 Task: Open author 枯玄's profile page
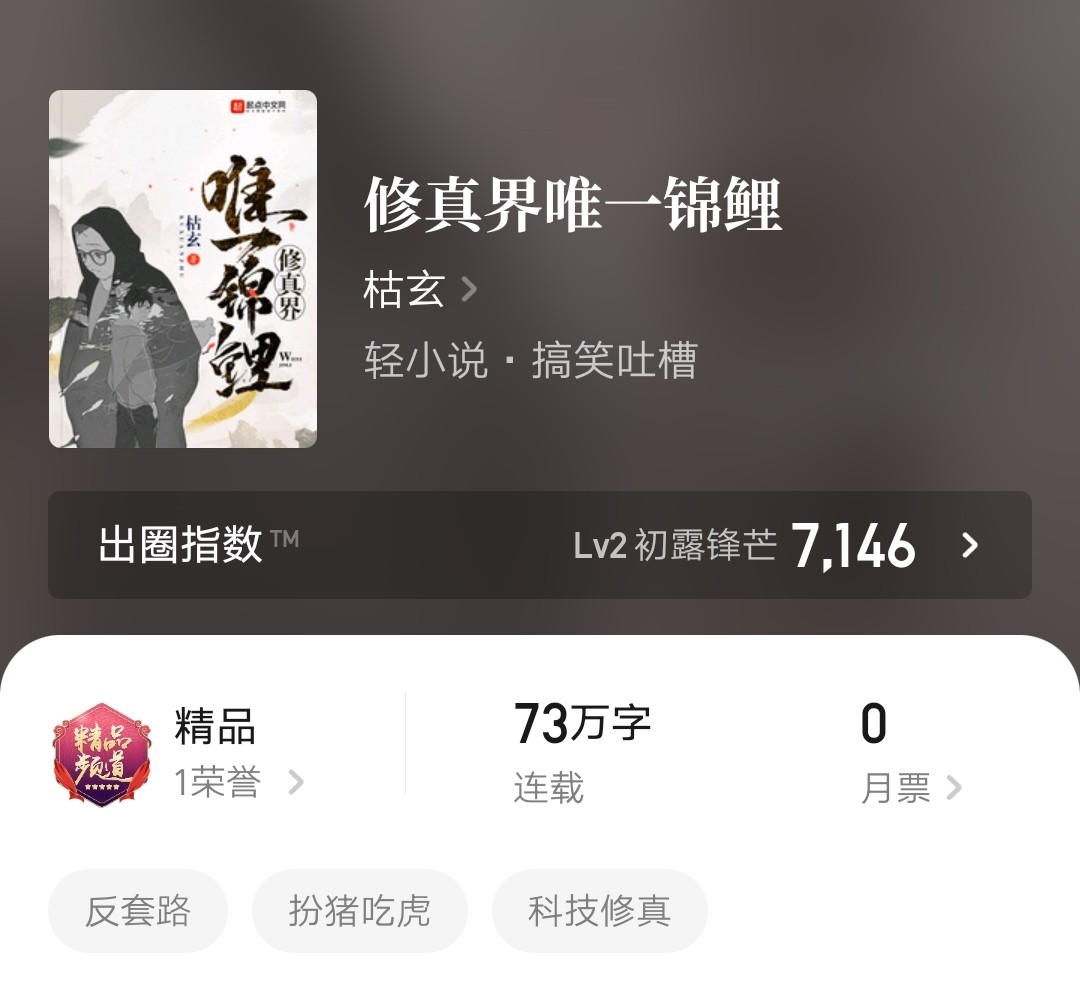pyautogui.click(x=420, y=291)
